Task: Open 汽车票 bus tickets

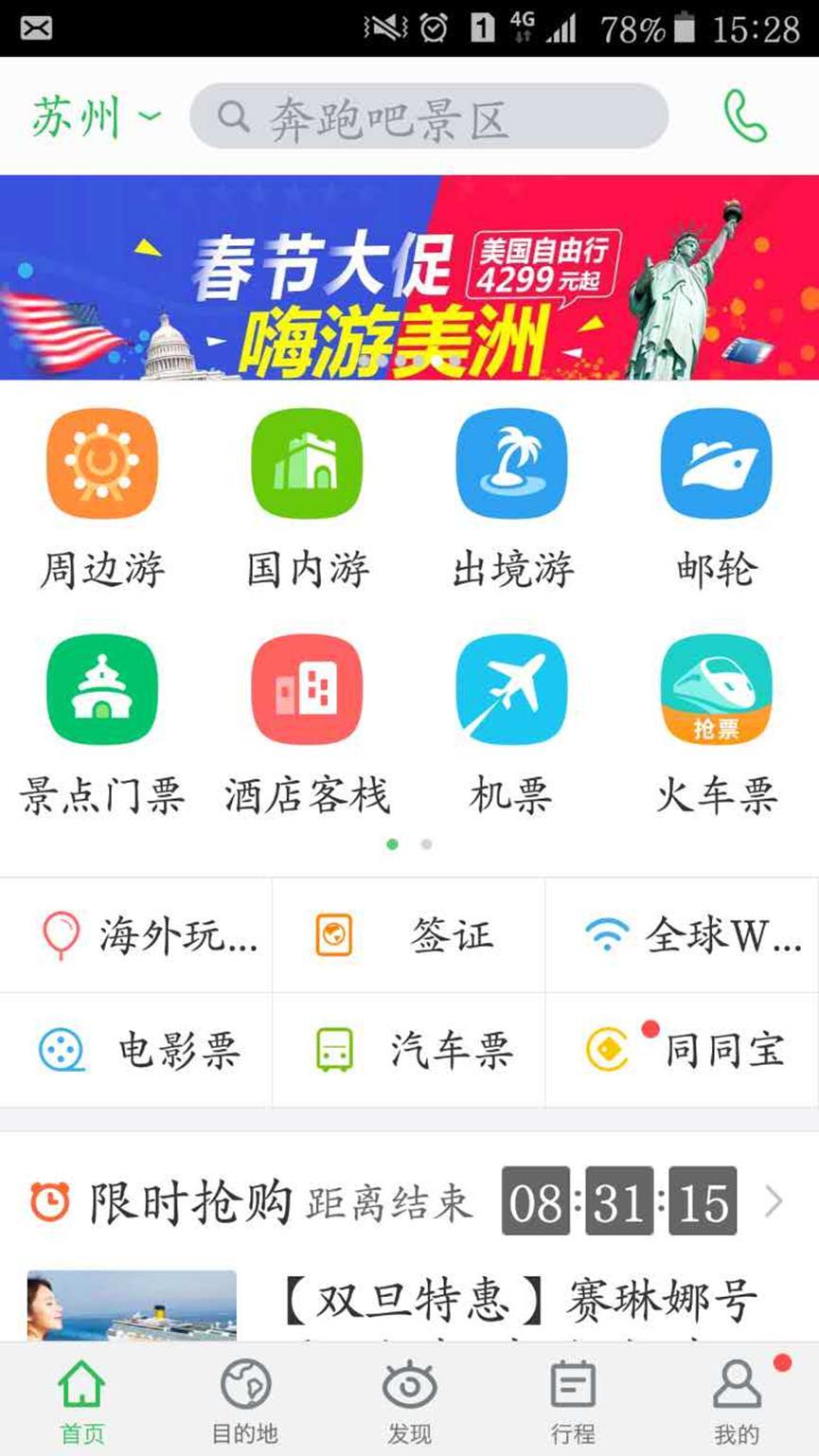Action: (409, 1050)
